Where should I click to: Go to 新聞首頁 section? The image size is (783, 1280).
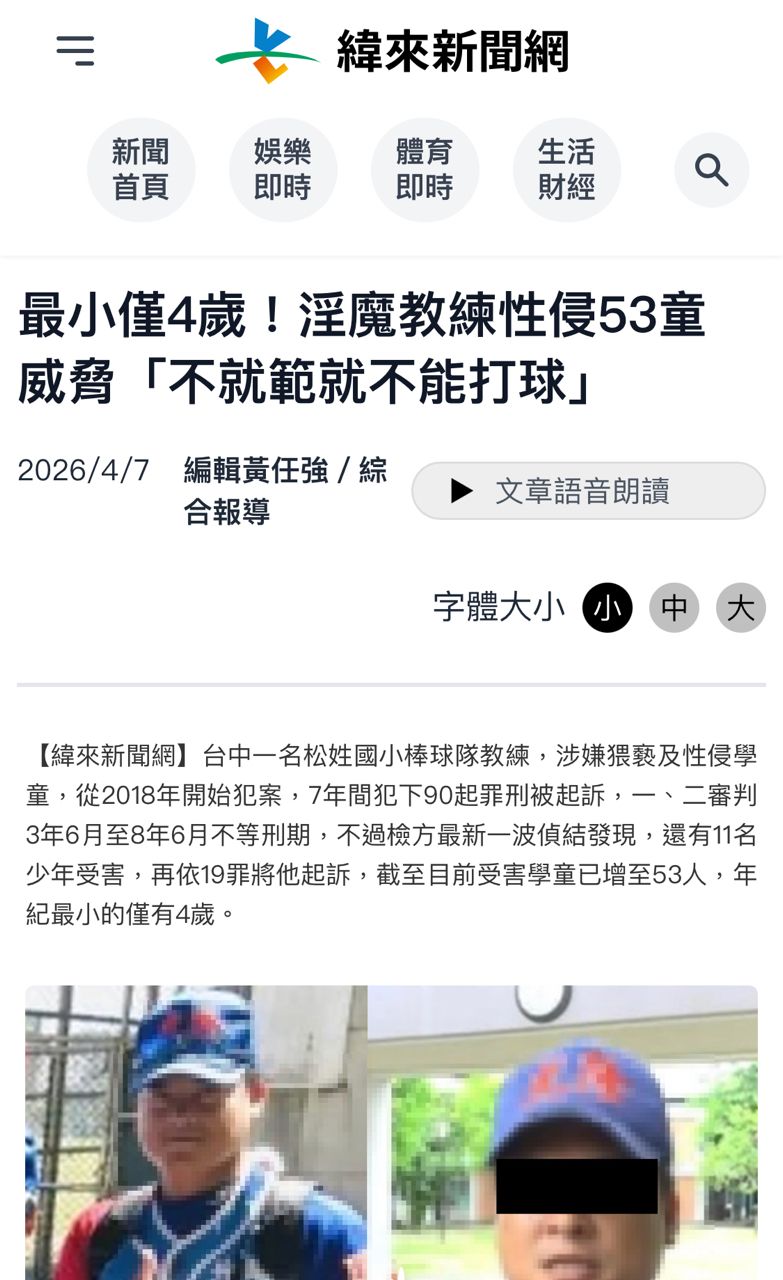click(141, 170)
